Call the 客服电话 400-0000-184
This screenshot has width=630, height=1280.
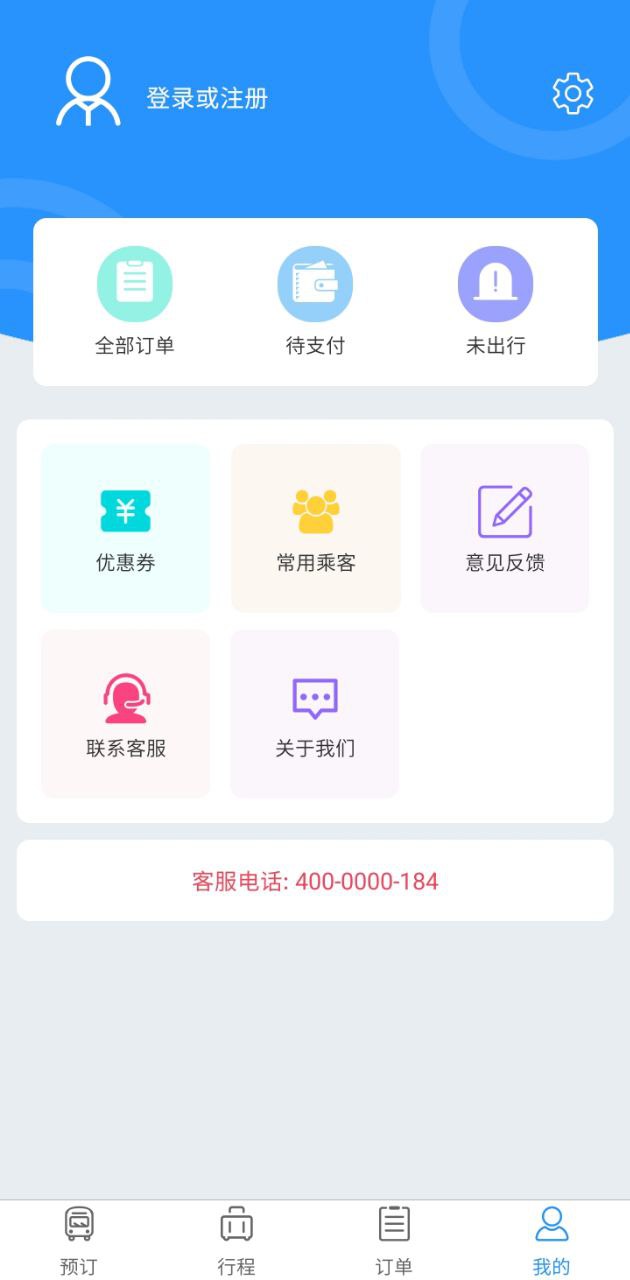point(315,881)
